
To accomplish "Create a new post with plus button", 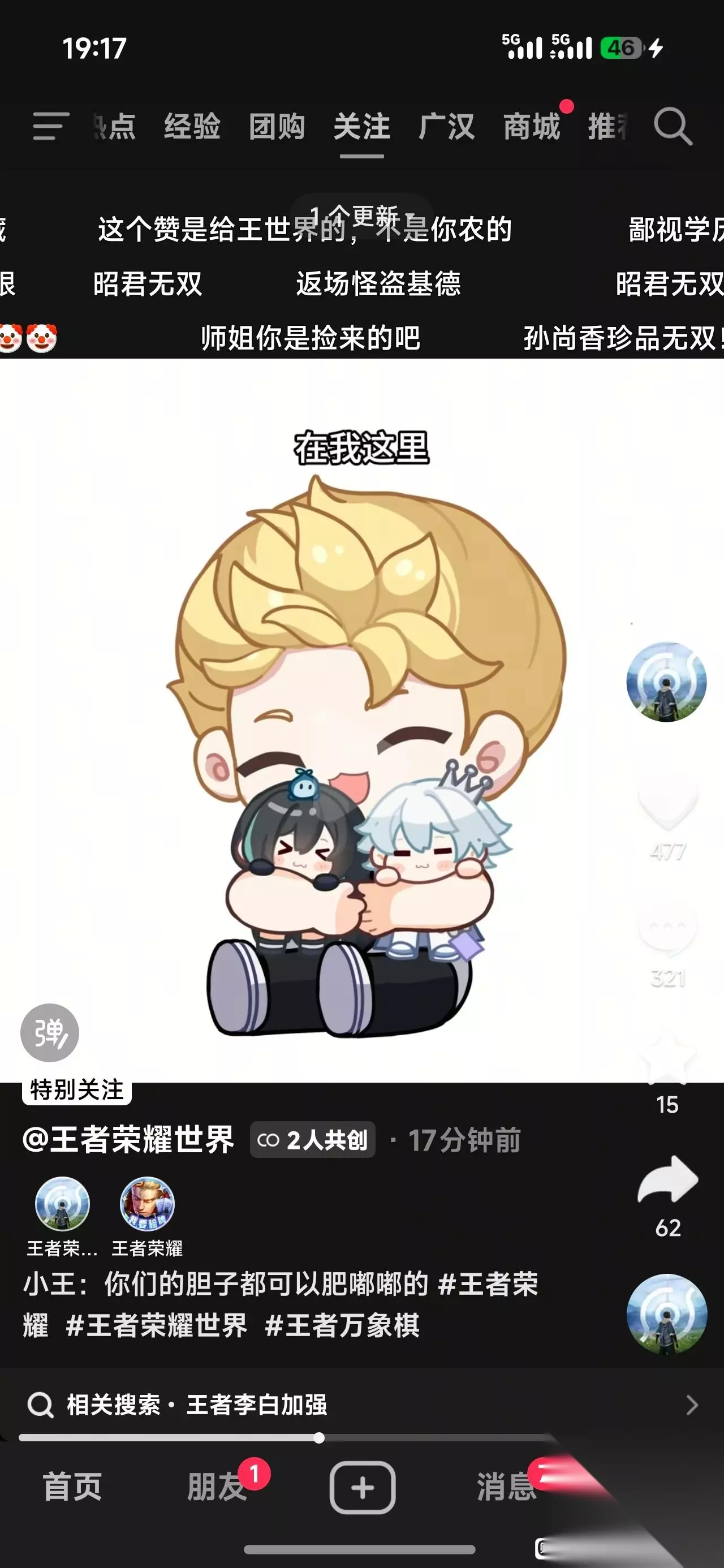I will click(x=363, y=1487).
